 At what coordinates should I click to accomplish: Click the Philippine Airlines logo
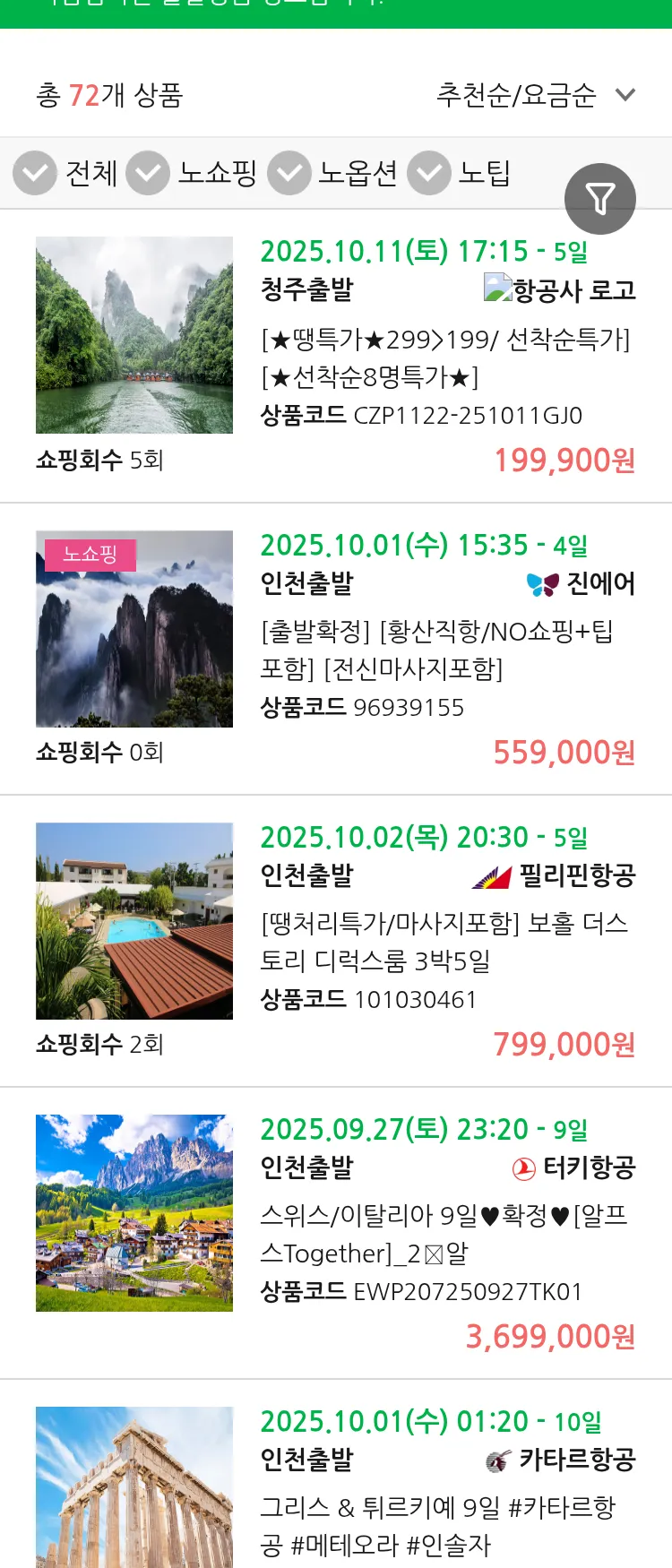(491, 879)
